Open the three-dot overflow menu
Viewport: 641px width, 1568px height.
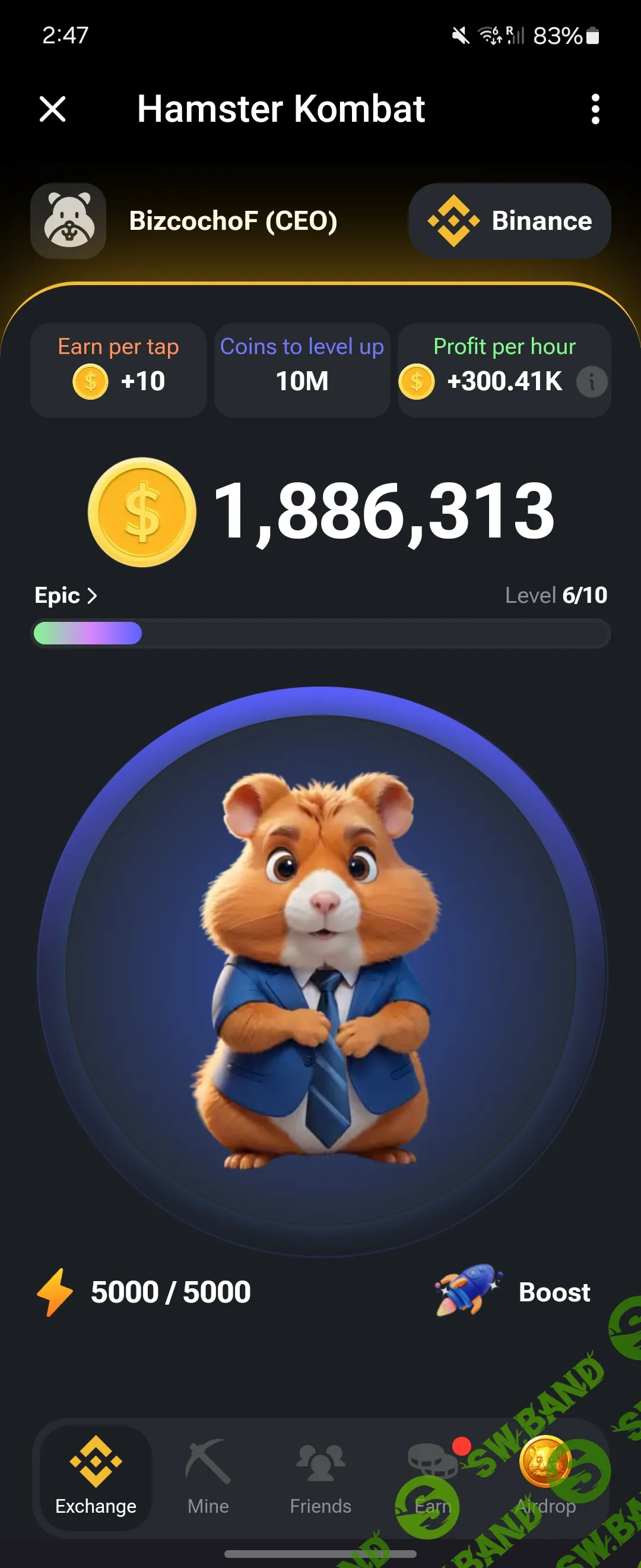595,109
